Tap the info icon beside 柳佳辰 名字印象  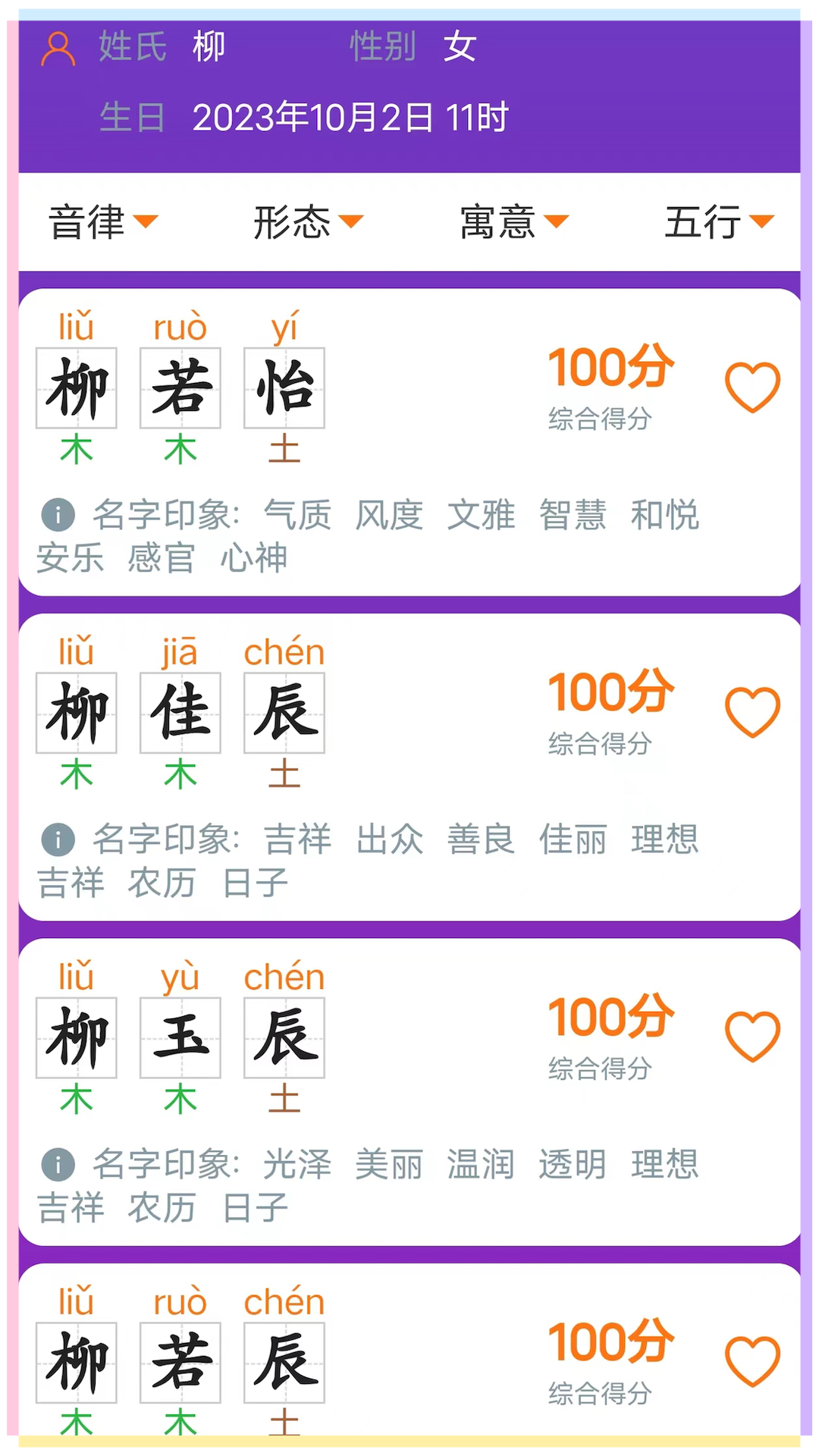coord(58,839)
